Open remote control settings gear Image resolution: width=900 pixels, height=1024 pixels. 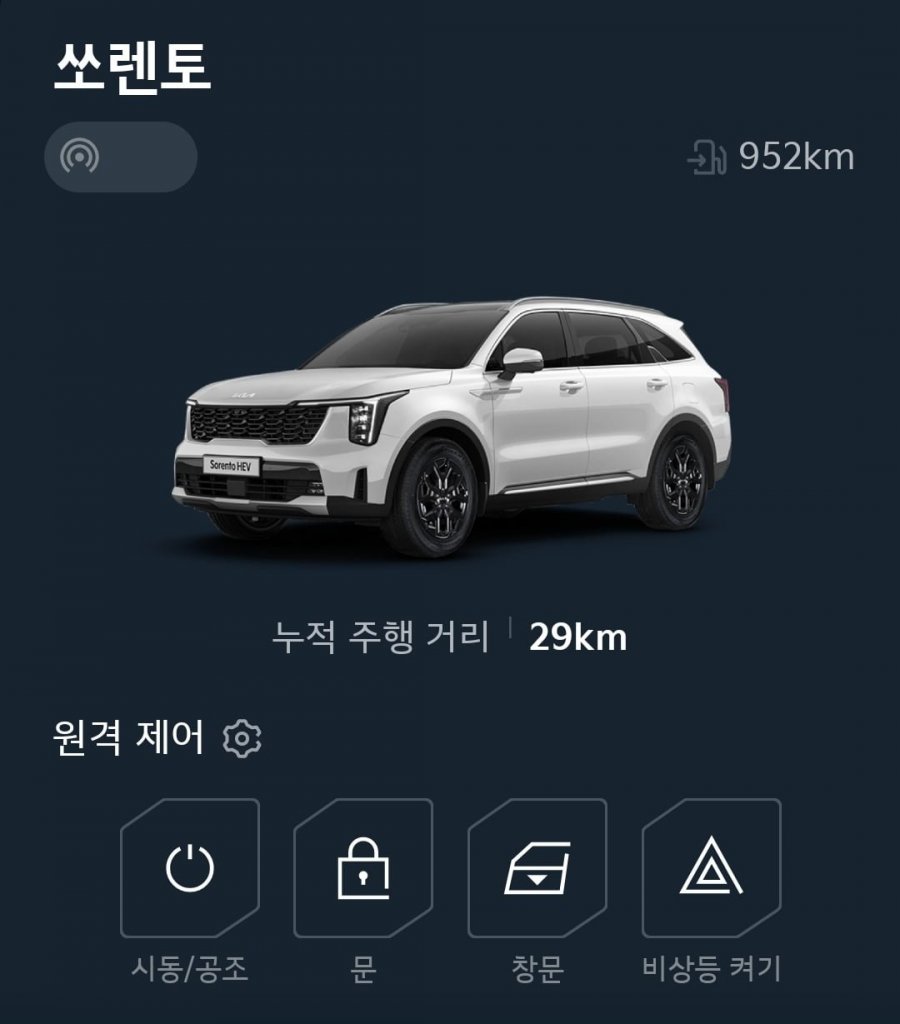242,739
